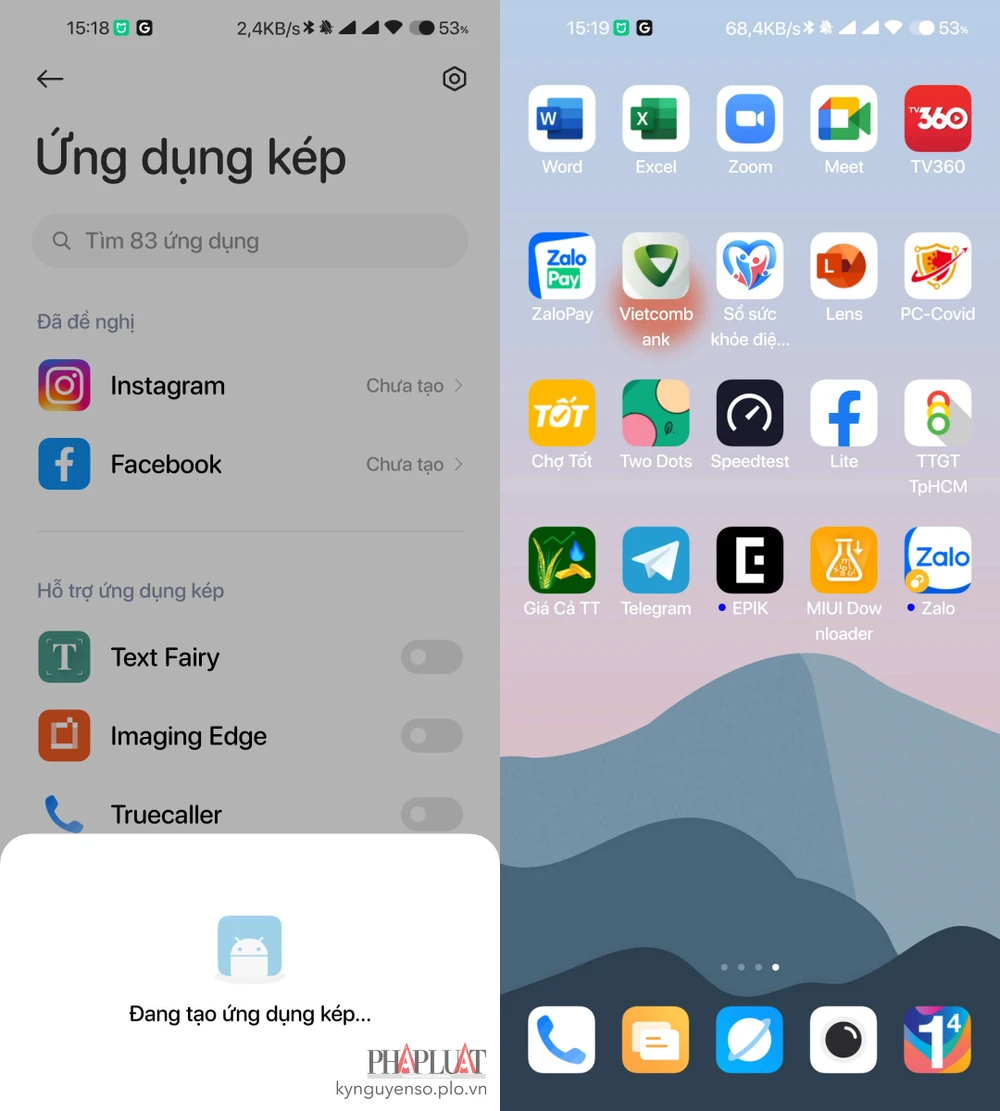This screenshot has height=1111, width=1000.
Task: Open Facebook Lite
Action: pyautogui.click(x=844, y=413)
